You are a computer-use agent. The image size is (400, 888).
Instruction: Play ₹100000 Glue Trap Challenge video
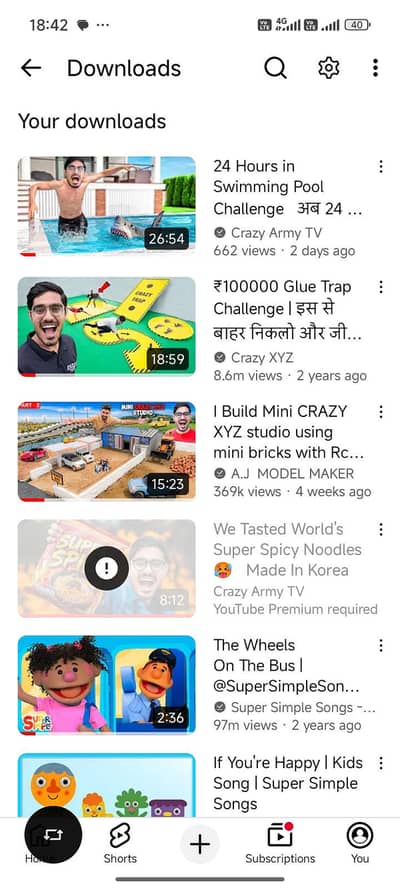(107, 326)
